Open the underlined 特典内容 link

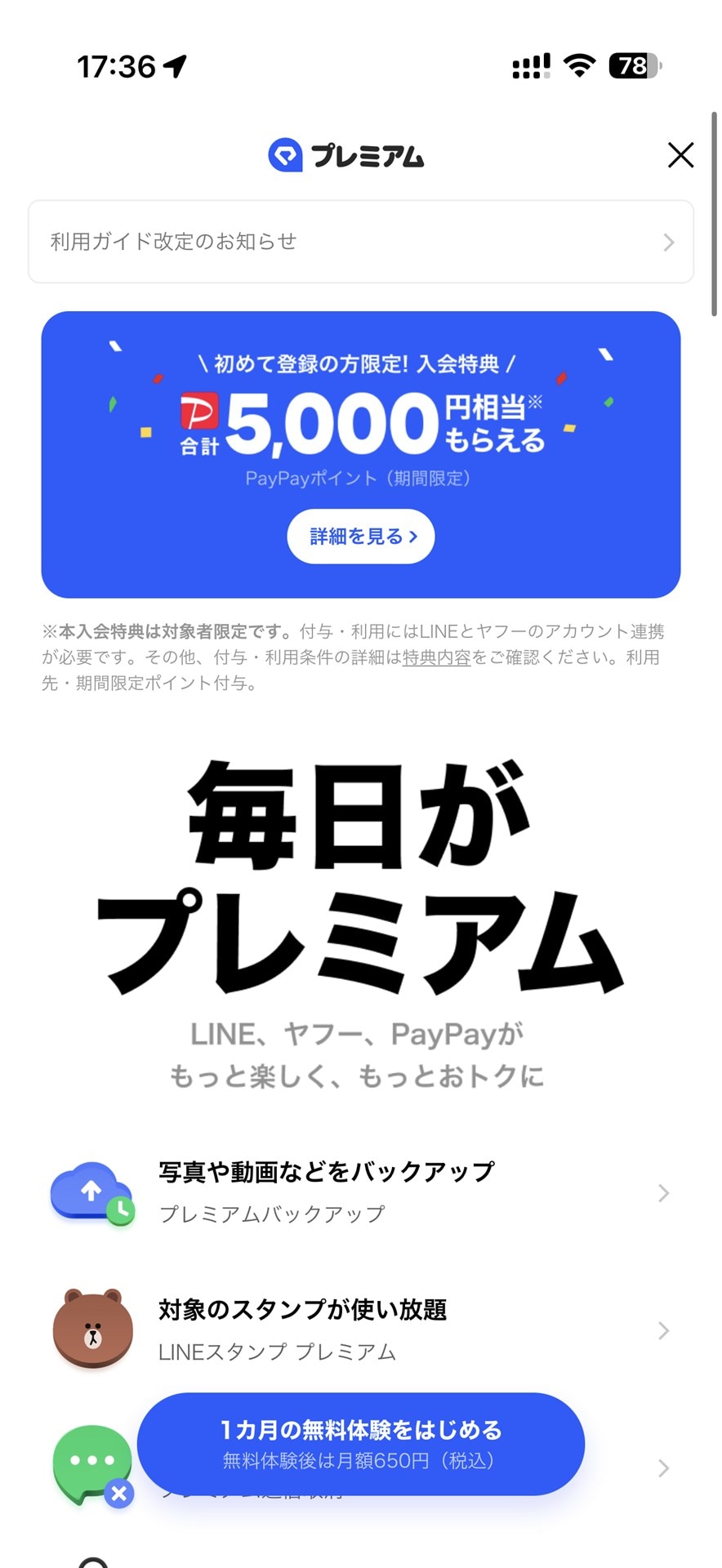(x=436, y=657)
